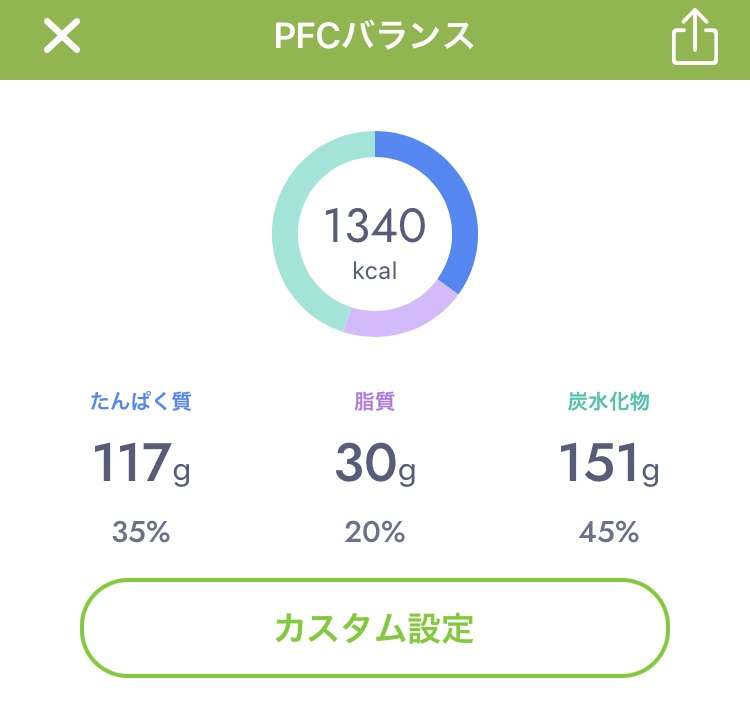
Task: Share the PFC balance summary
Action: coord(694,39)
